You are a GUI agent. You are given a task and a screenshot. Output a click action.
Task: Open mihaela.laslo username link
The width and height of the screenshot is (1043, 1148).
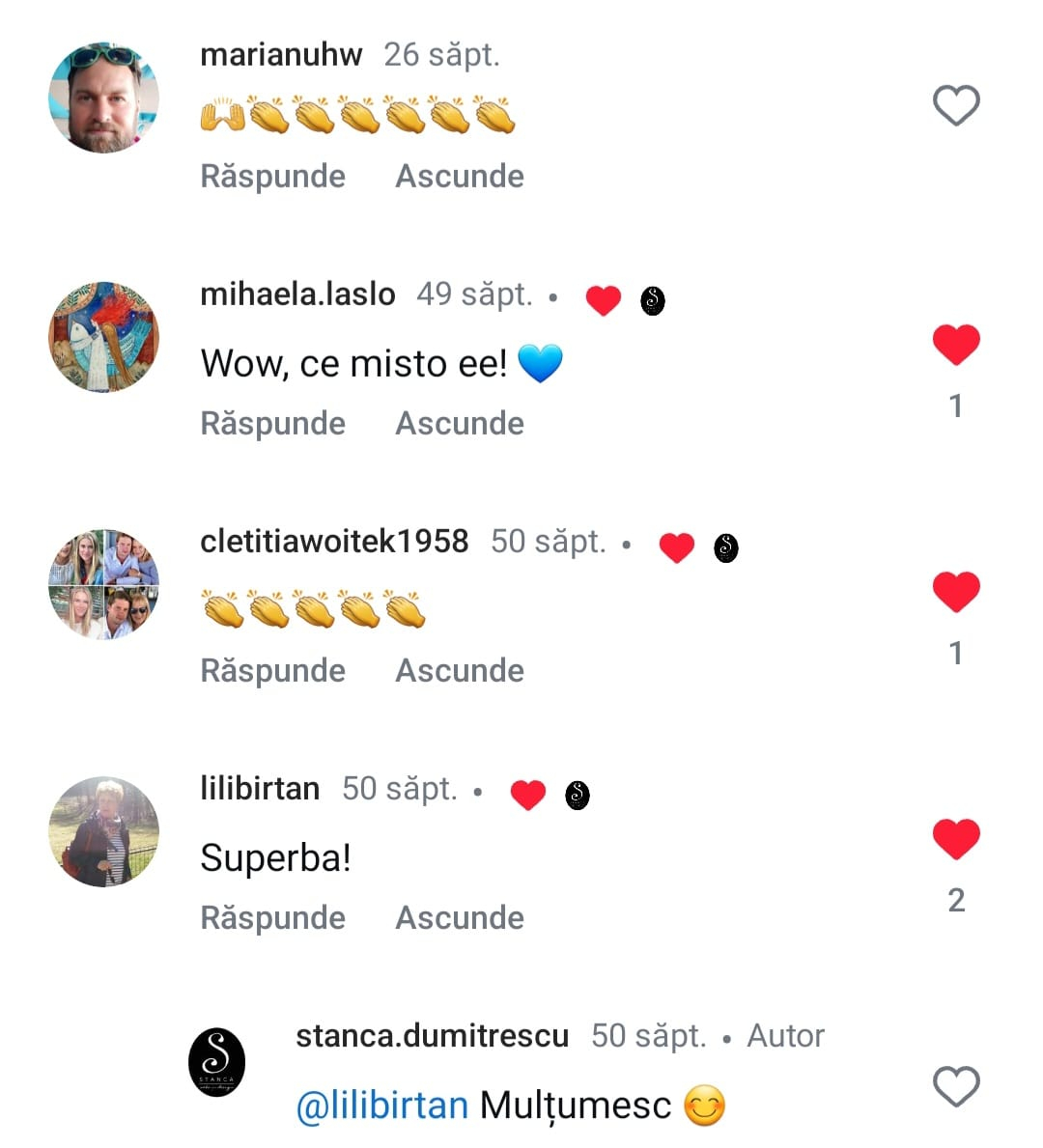click(x=297, y=294)
